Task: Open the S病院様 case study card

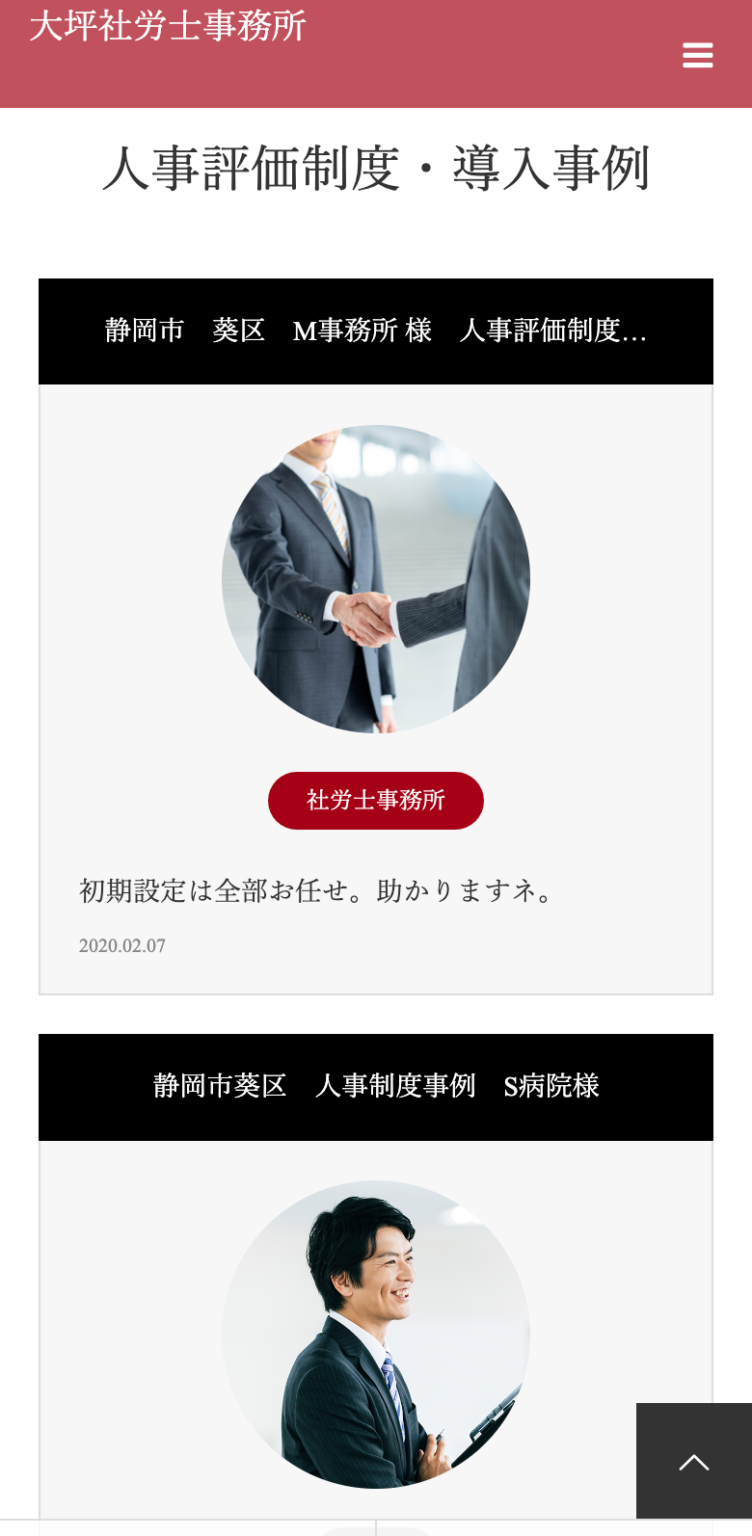Action: 376,1087
